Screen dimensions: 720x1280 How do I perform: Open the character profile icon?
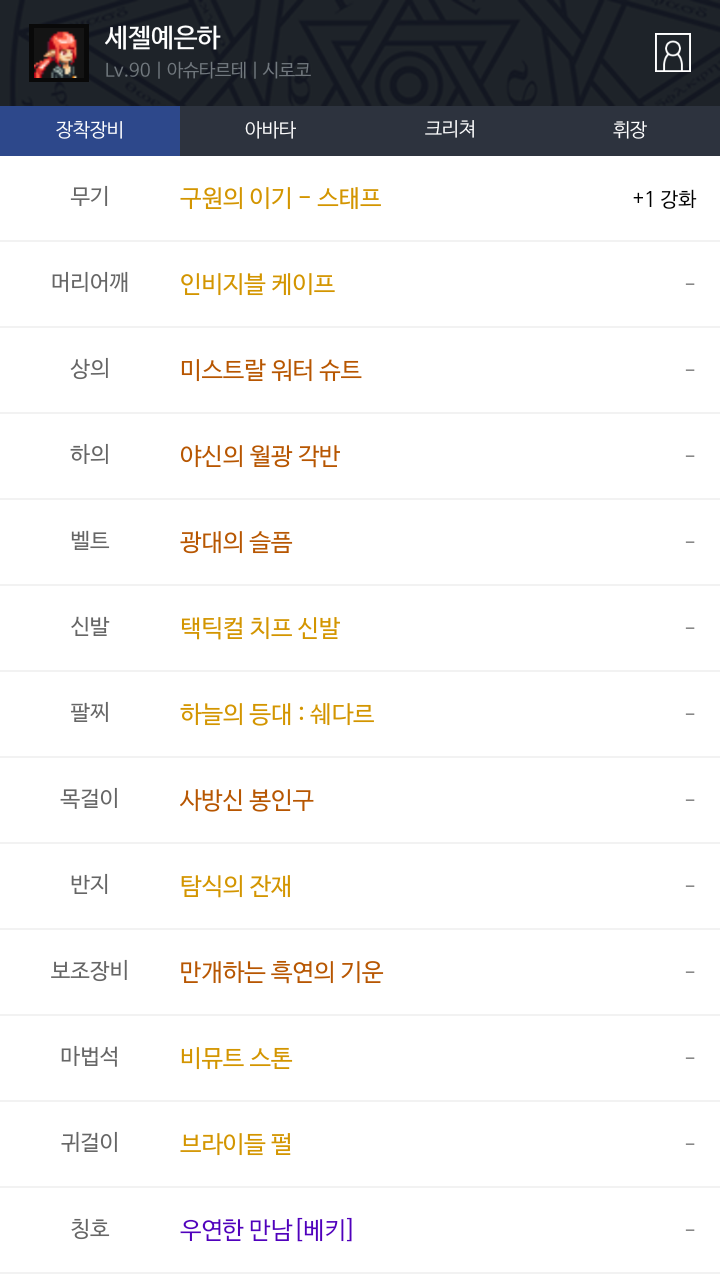[x=672, y=53]
